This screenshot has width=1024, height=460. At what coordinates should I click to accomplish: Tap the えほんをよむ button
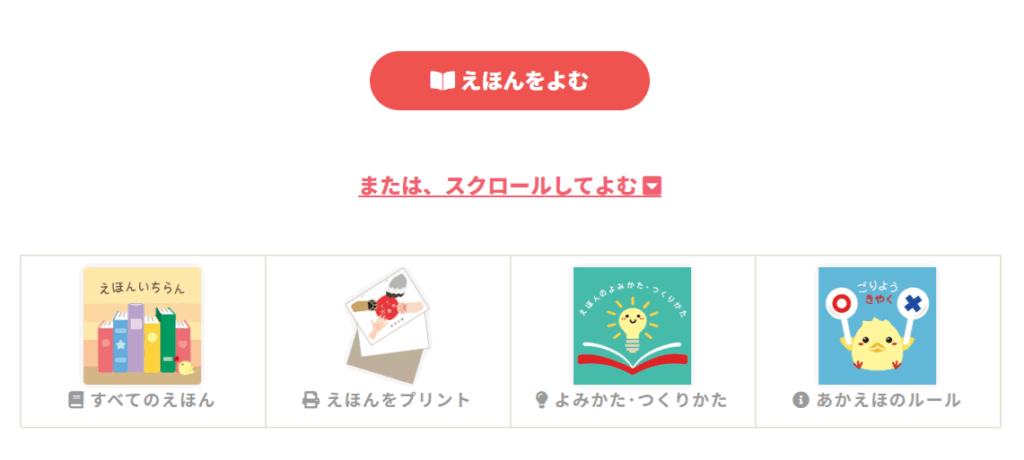[x=509, y=81]
